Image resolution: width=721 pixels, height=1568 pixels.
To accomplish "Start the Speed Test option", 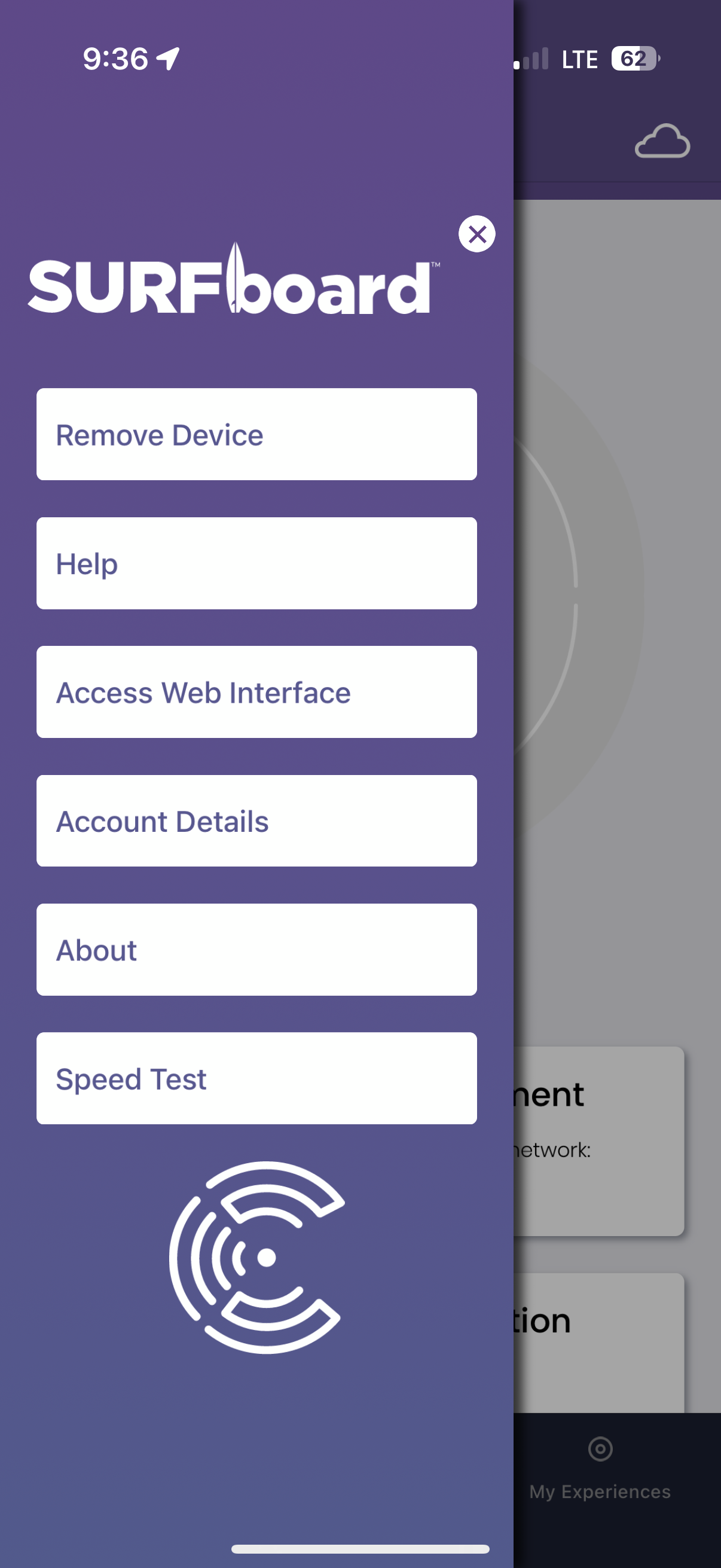I will [x=256, y=1078].
